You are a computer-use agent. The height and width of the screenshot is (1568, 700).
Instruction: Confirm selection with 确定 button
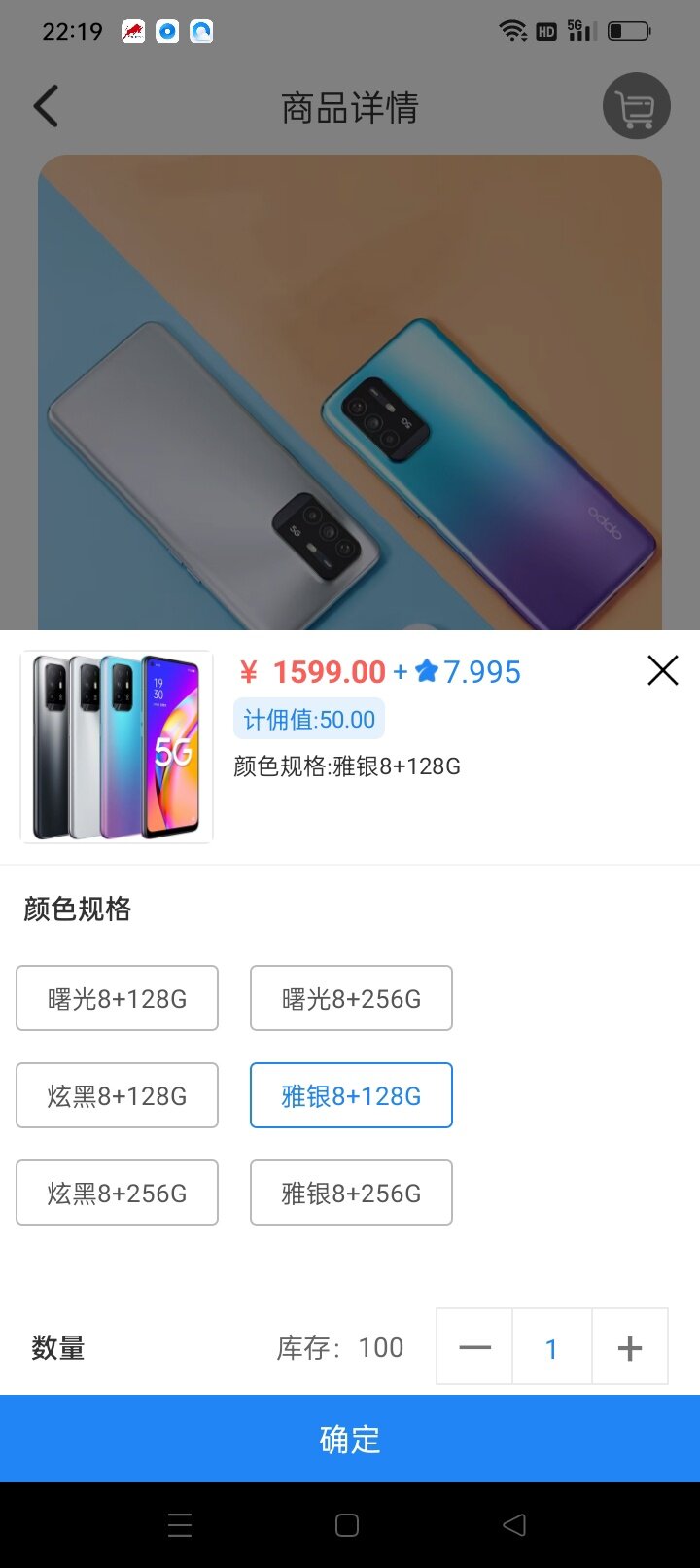point(350,1439)
